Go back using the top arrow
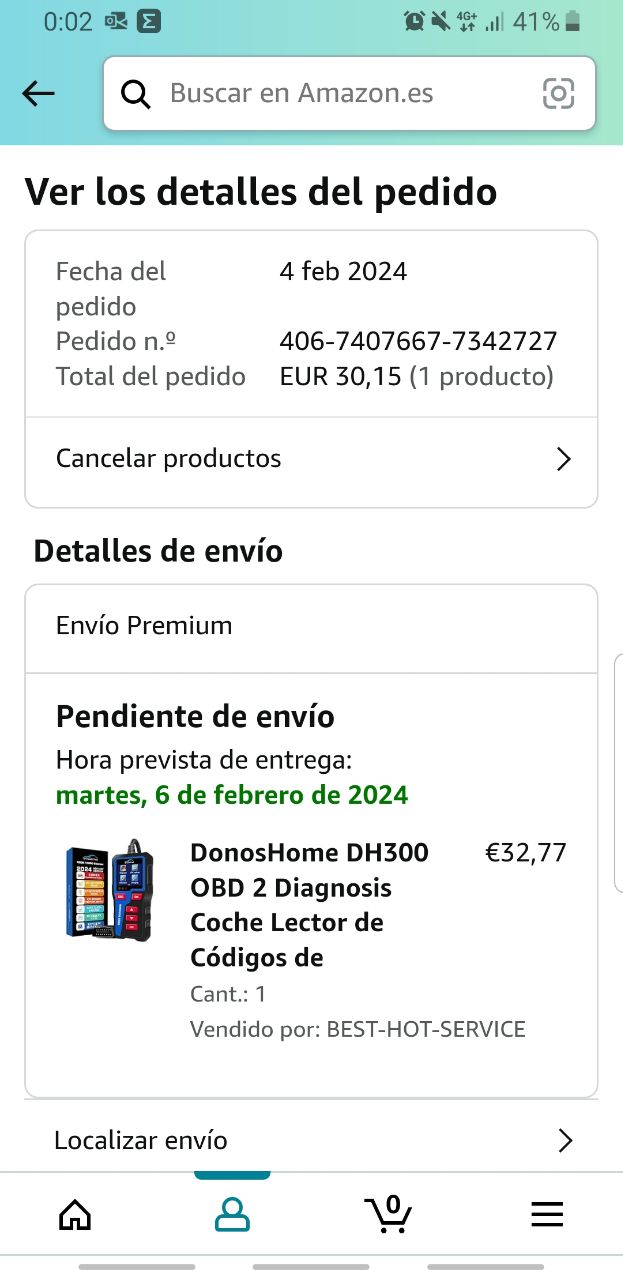 pos(39,94)
